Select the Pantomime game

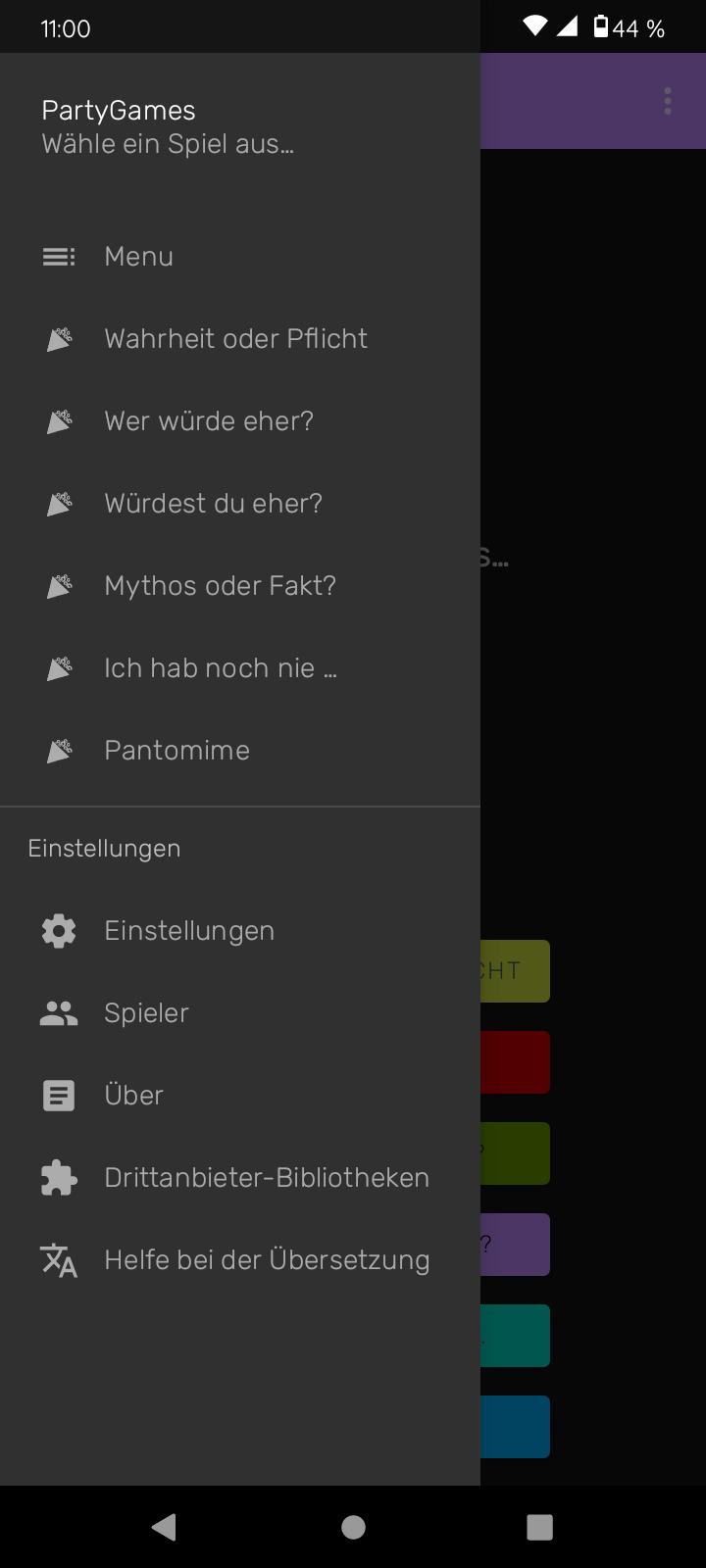coord(240,751)
